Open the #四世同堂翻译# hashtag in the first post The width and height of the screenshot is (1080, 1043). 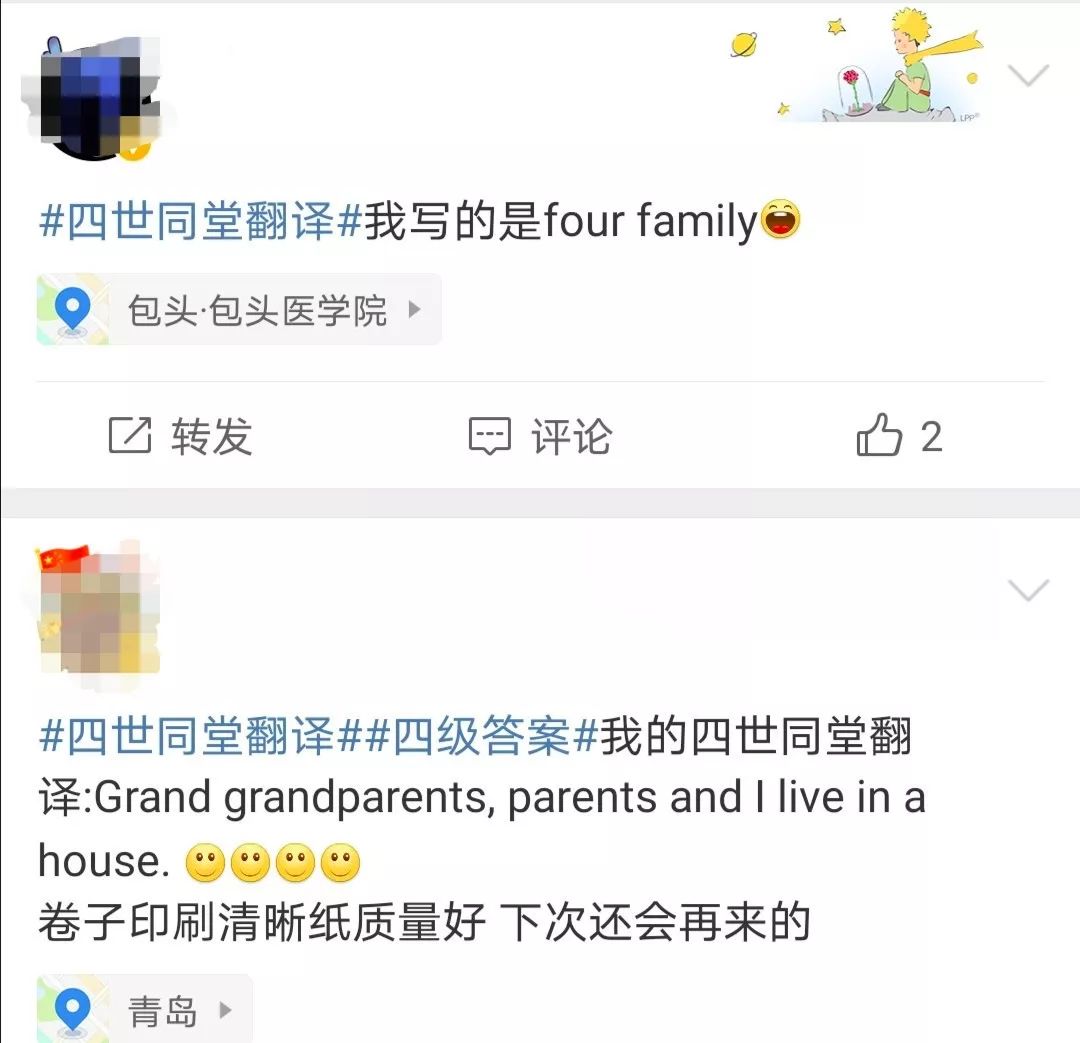[x=200, y=221]
